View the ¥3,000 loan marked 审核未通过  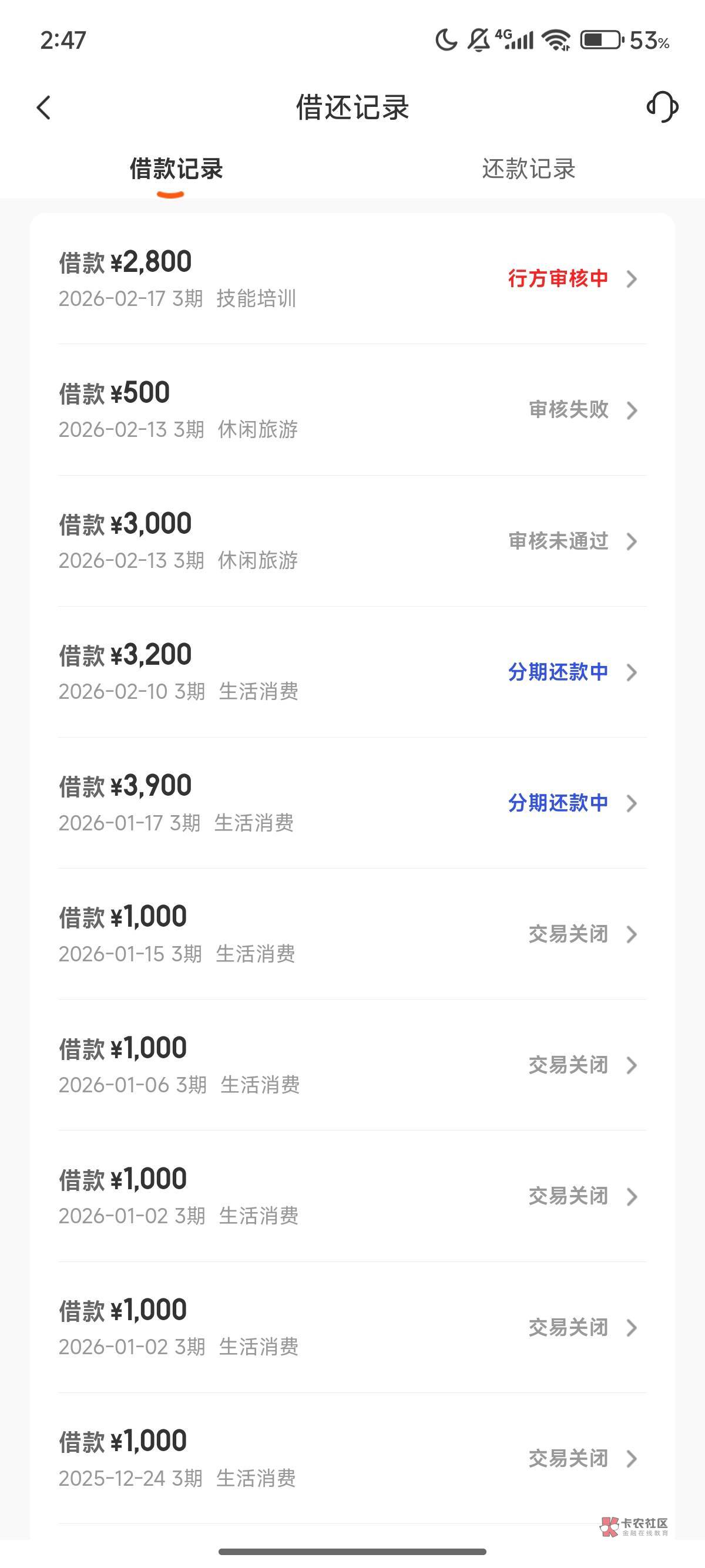pos(352,540)
